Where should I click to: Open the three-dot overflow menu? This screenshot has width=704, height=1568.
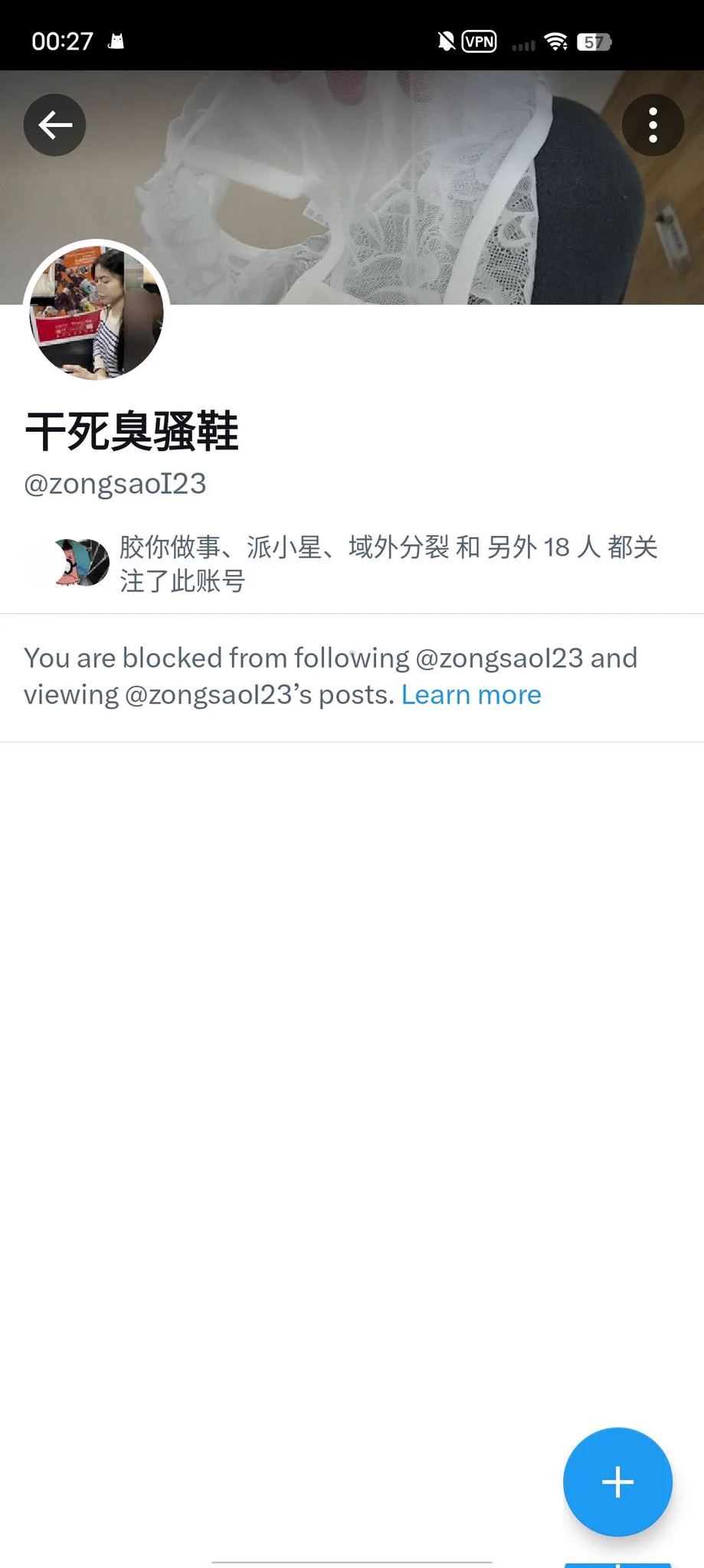(x=653, y=125)
